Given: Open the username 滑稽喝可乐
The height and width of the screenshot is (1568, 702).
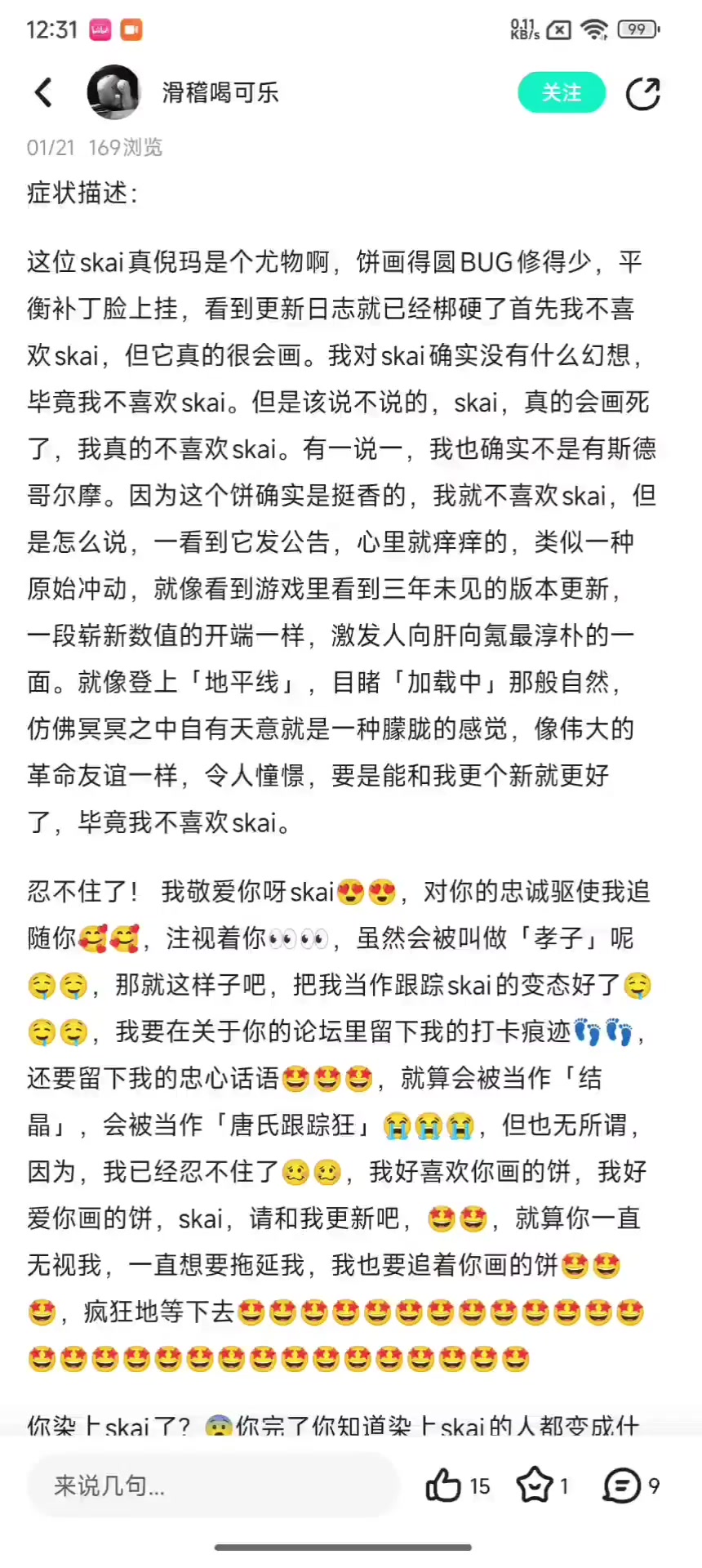Looking at the screenshot, I should coord(220,93).
